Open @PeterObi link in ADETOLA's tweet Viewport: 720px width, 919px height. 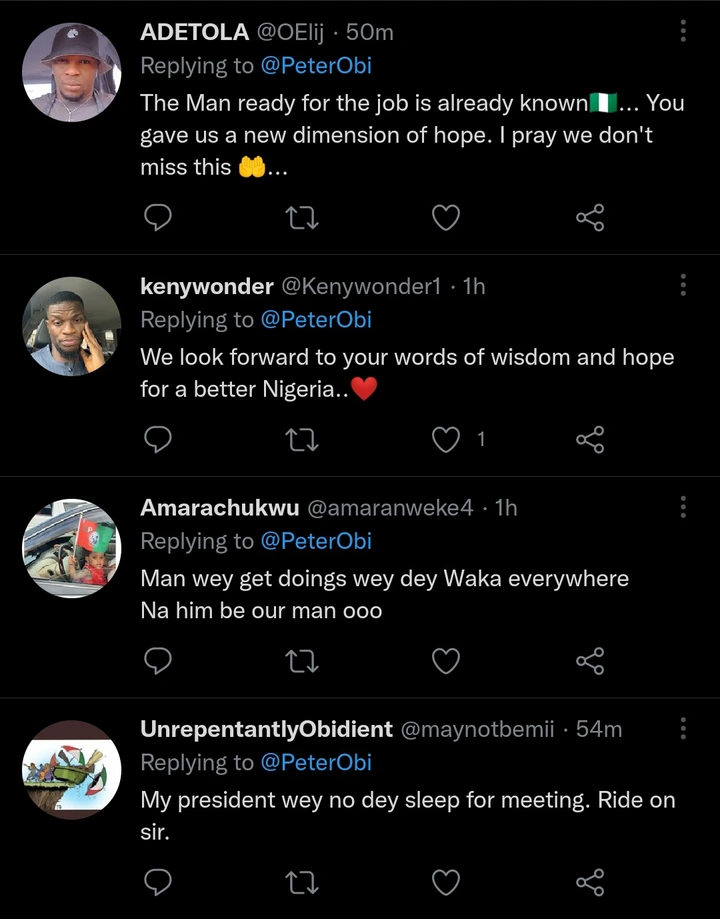click(x=316, y=66)
